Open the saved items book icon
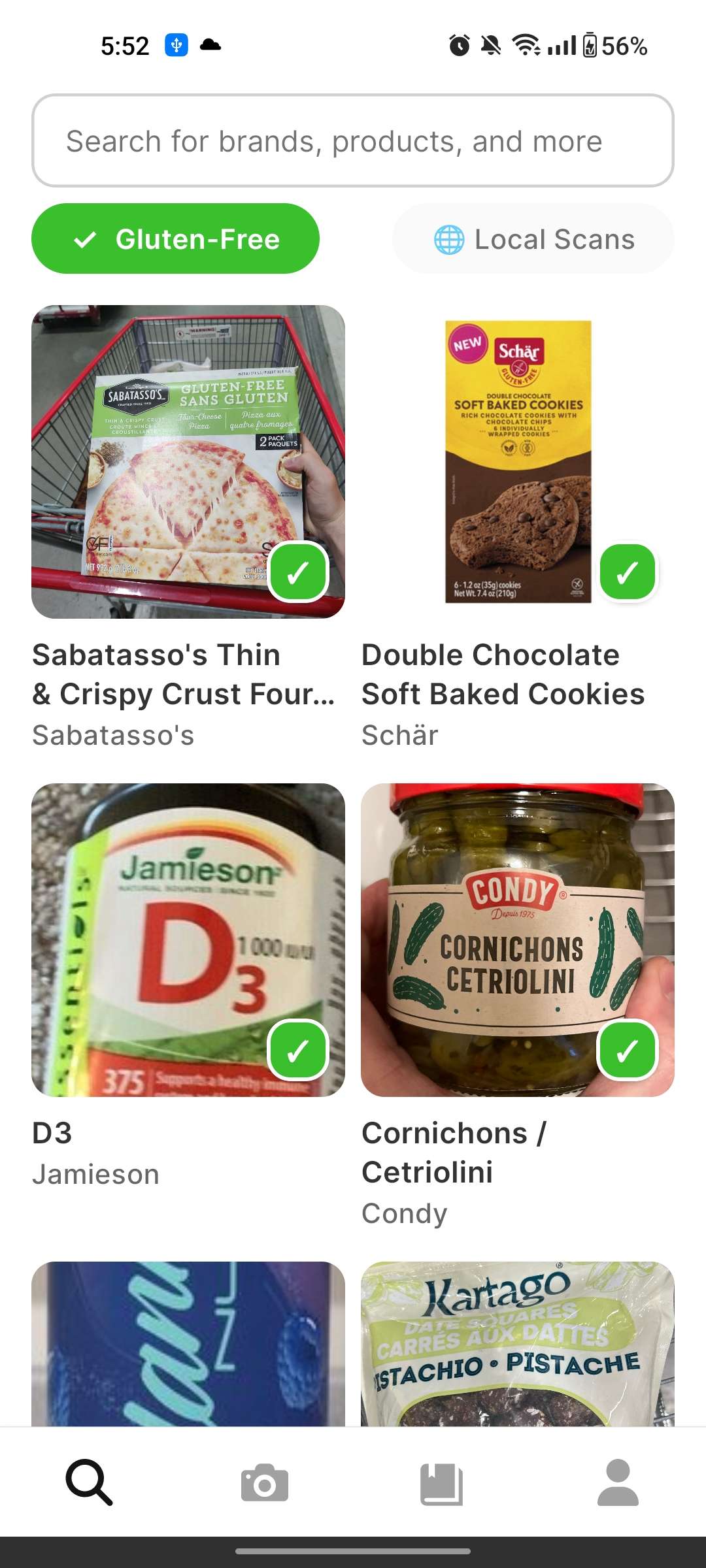 [x=441, y=1483]
